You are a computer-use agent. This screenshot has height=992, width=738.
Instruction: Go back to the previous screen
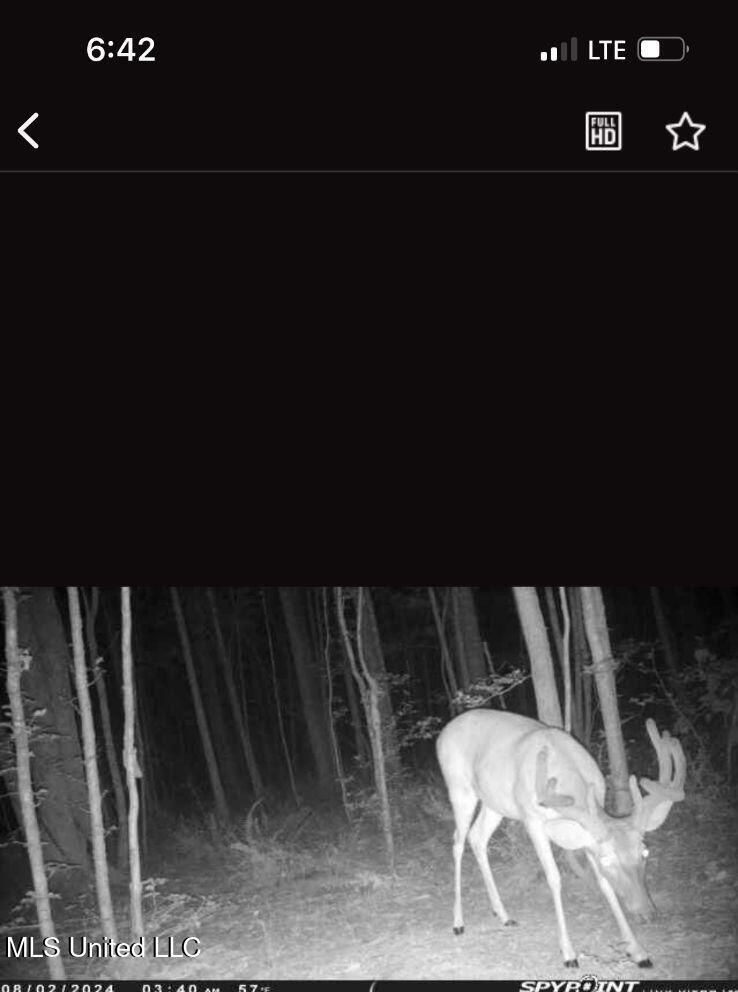tap(29, 131)
